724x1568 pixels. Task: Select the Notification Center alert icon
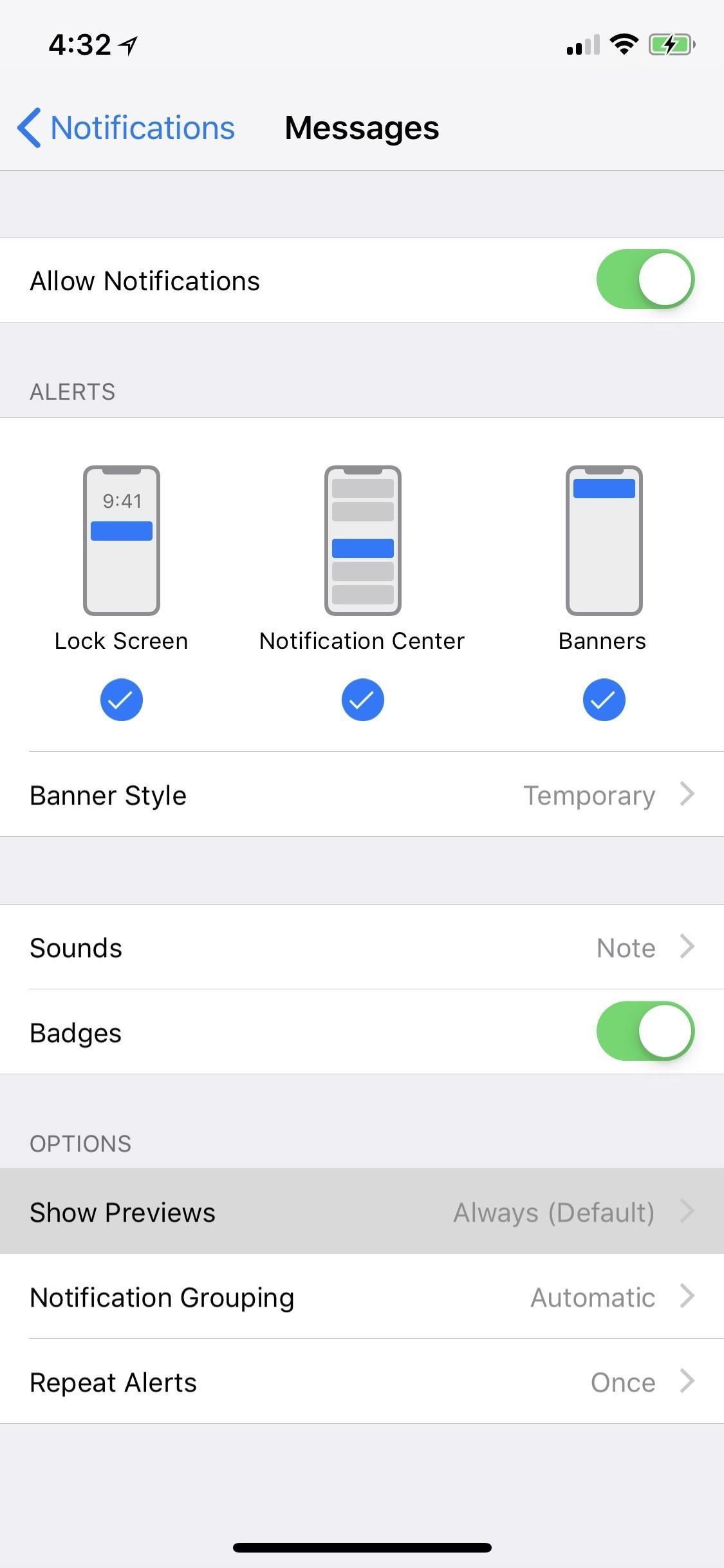pos(362,541)
